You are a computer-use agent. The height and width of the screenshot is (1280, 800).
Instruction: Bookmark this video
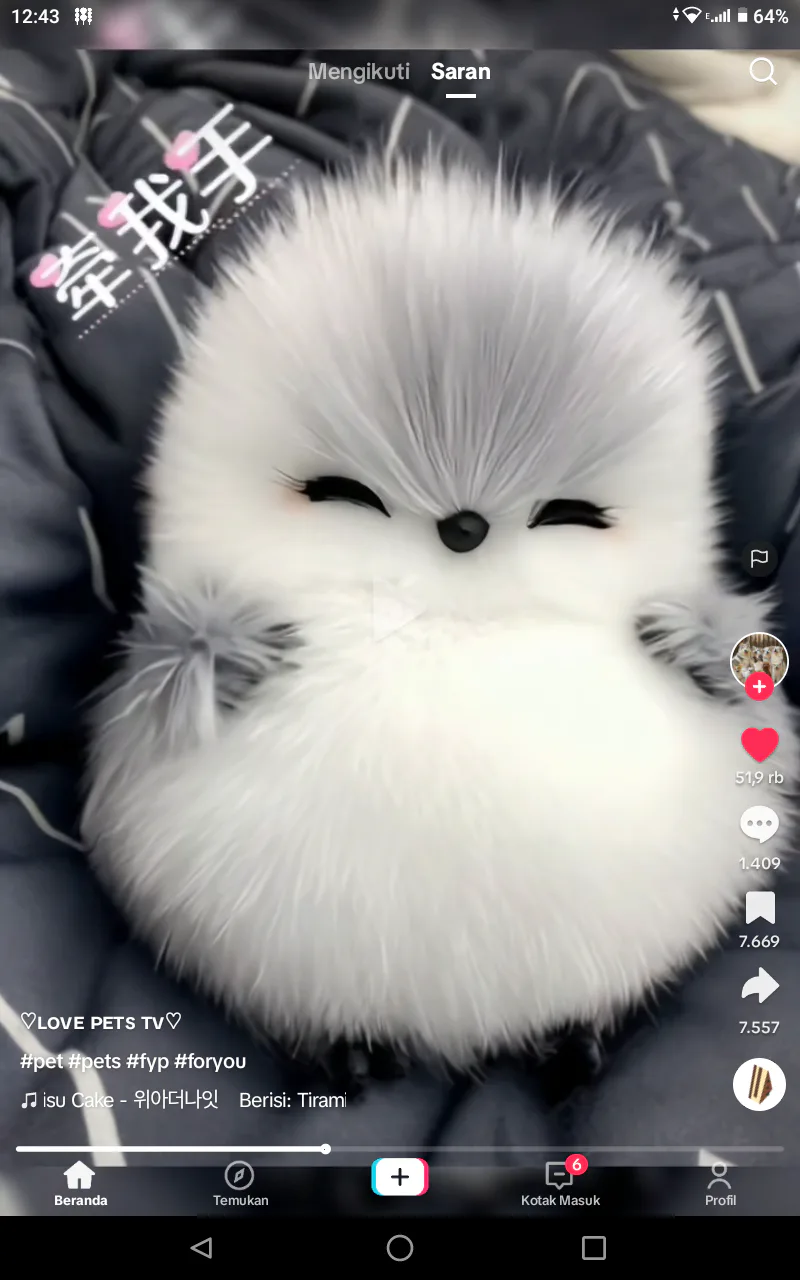[760, 908]
